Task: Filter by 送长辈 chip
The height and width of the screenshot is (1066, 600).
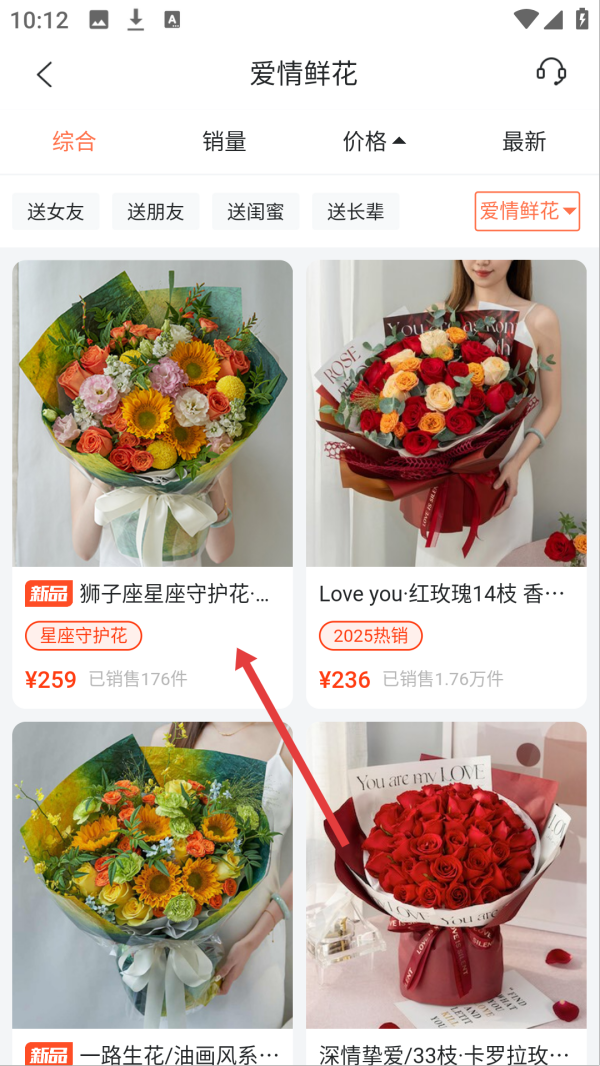Action: (x=356, y=212)
